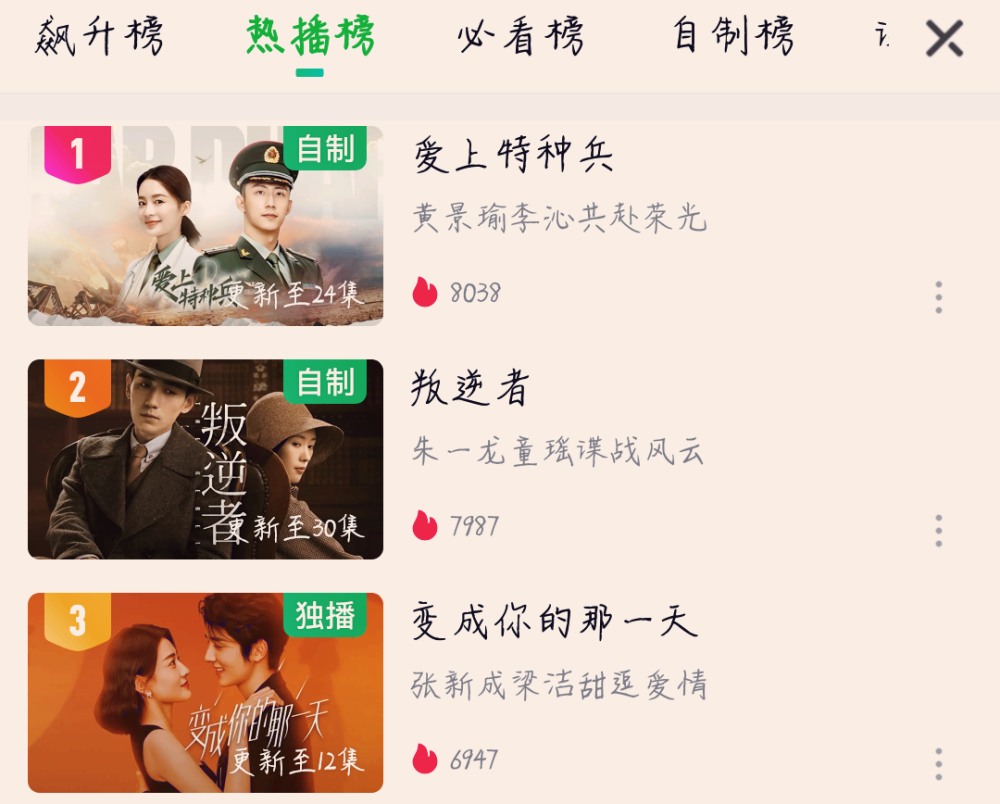Close the ranking list panel

pos(943,39)
